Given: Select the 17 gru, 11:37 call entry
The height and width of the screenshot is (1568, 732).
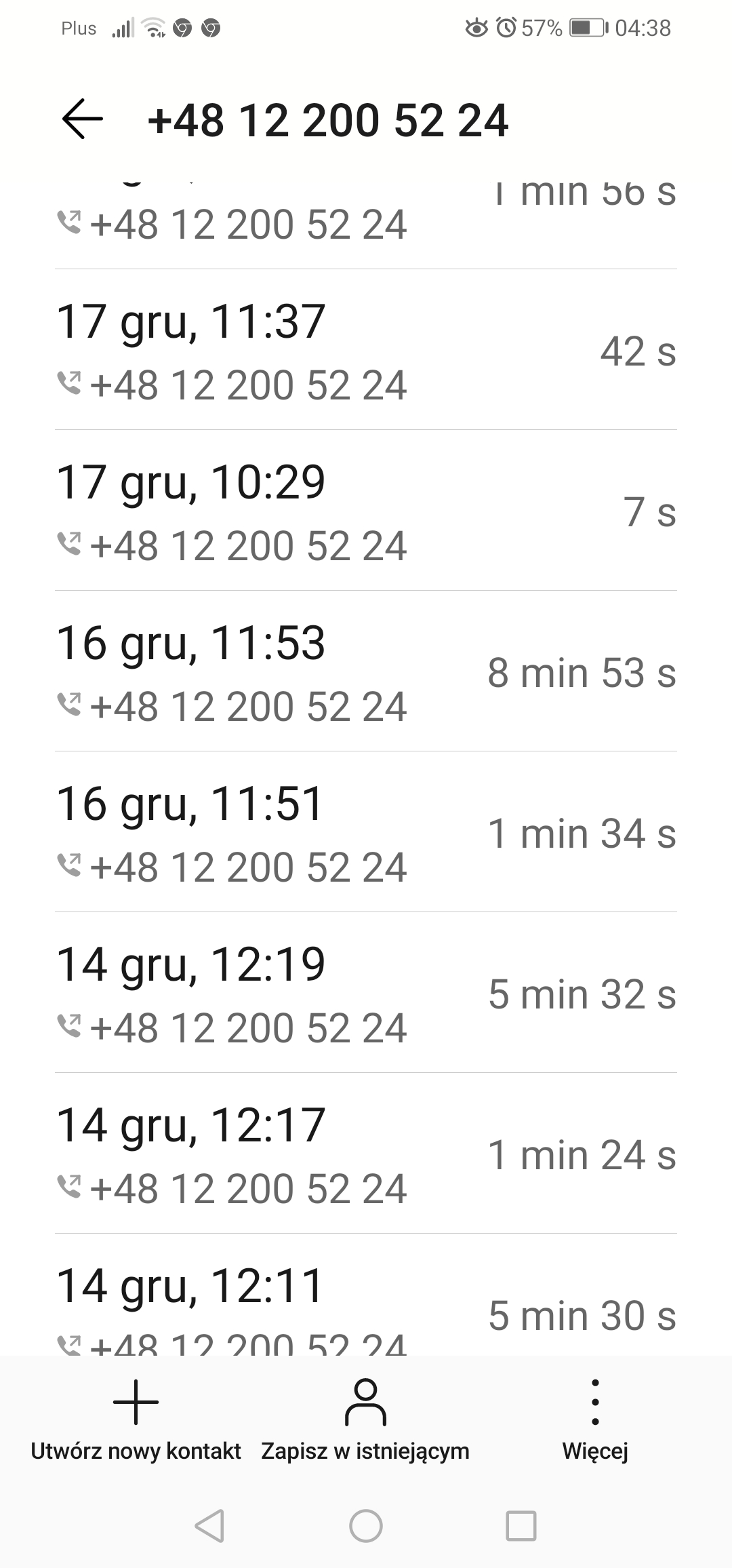Looking at the screenshot, I should click(x=366, y=351).
